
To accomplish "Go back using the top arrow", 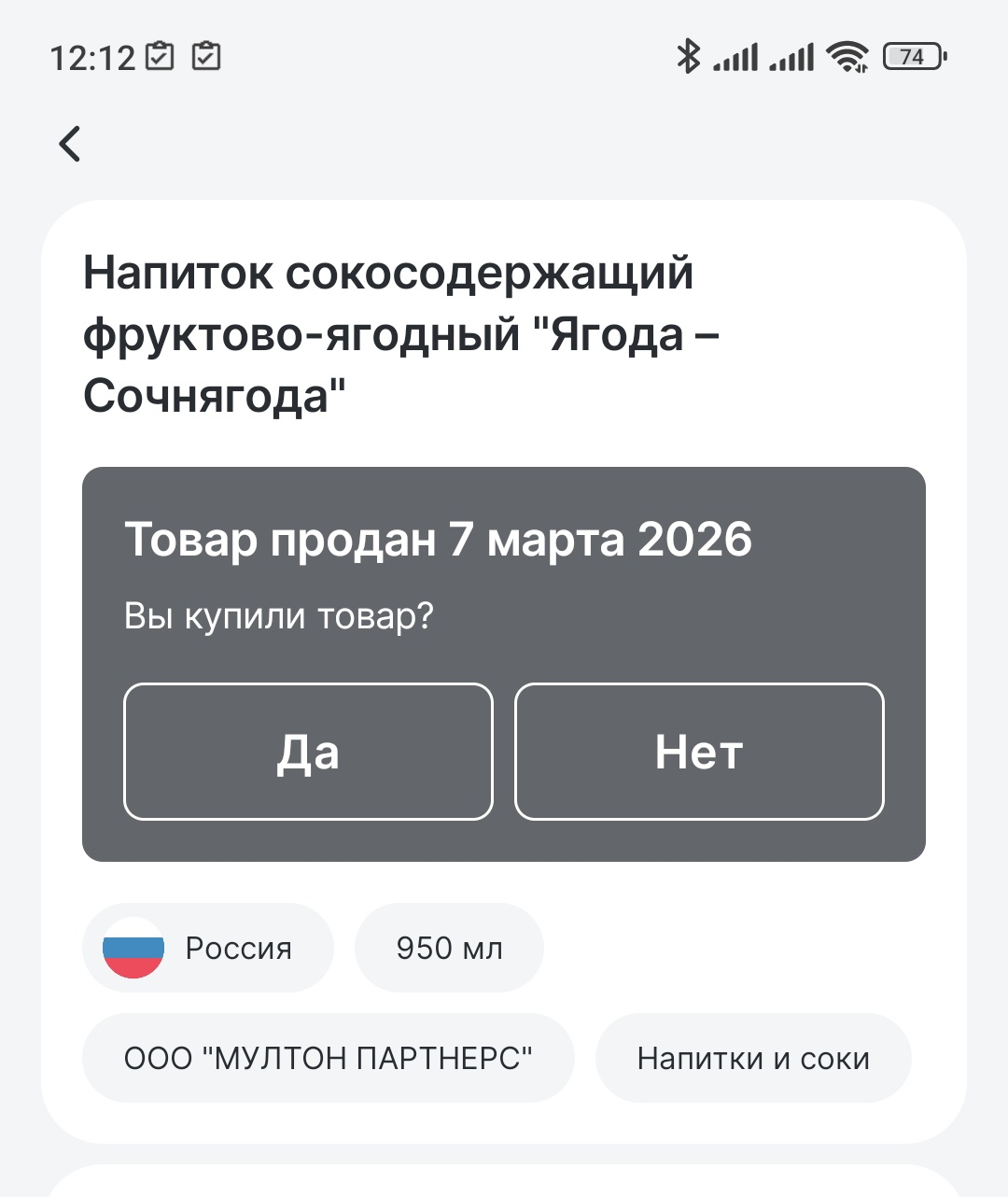I will tap(70, 144).
